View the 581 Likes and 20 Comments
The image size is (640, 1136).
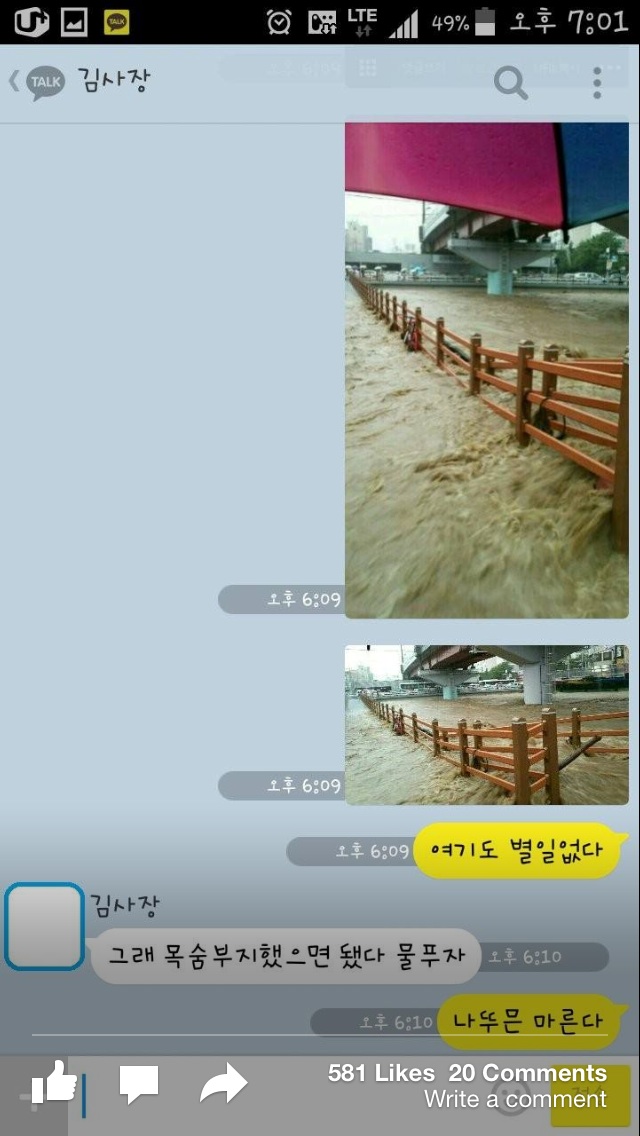[467, 1073]
